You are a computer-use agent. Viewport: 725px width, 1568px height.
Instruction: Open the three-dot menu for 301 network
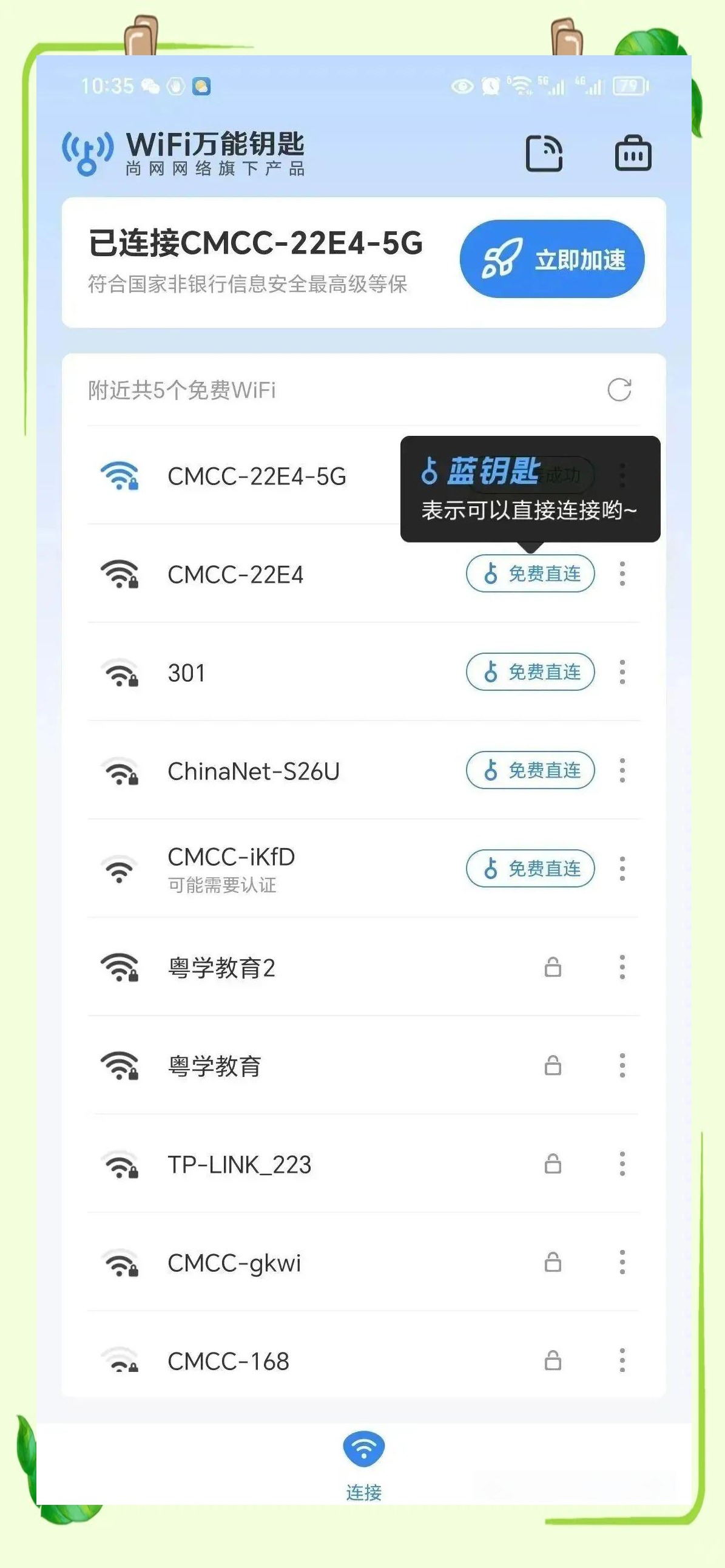coord(622,673)
